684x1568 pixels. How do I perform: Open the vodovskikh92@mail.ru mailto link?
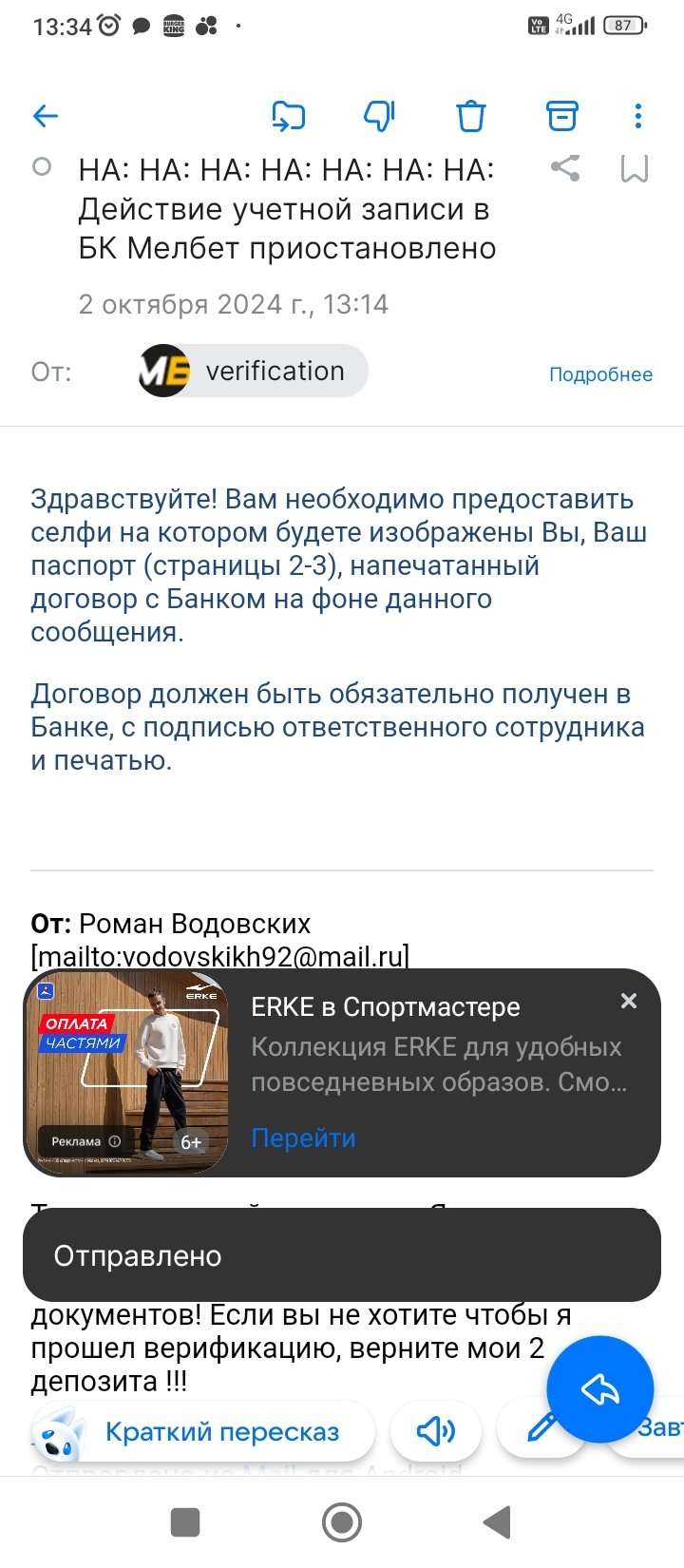pyautogui.click(x=220, y=956)
